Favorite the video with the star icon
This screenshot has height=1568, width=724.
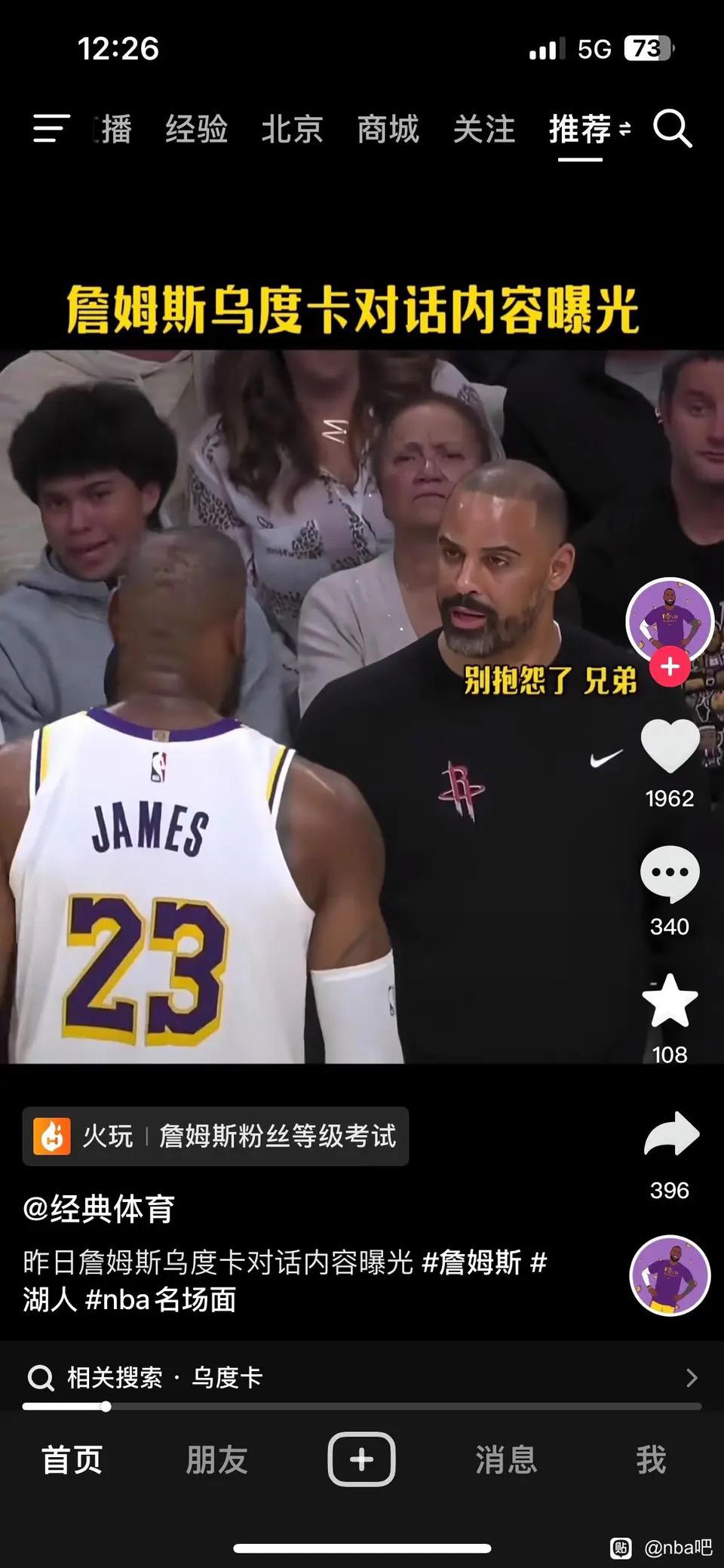pos(670,1001)
